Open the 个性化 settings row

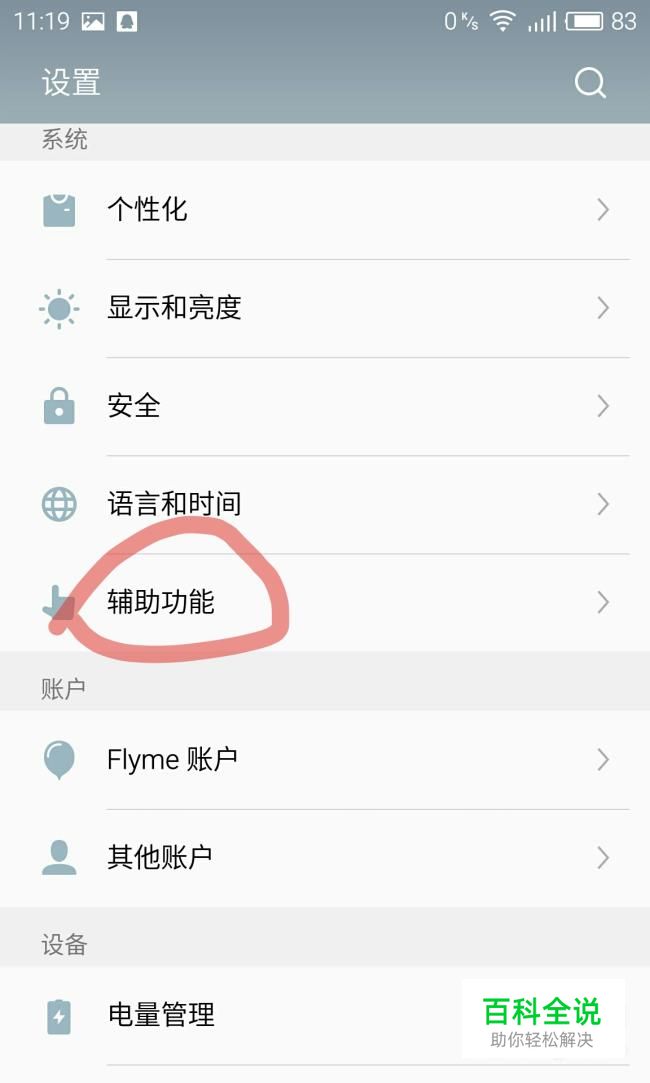click(325, 210)
